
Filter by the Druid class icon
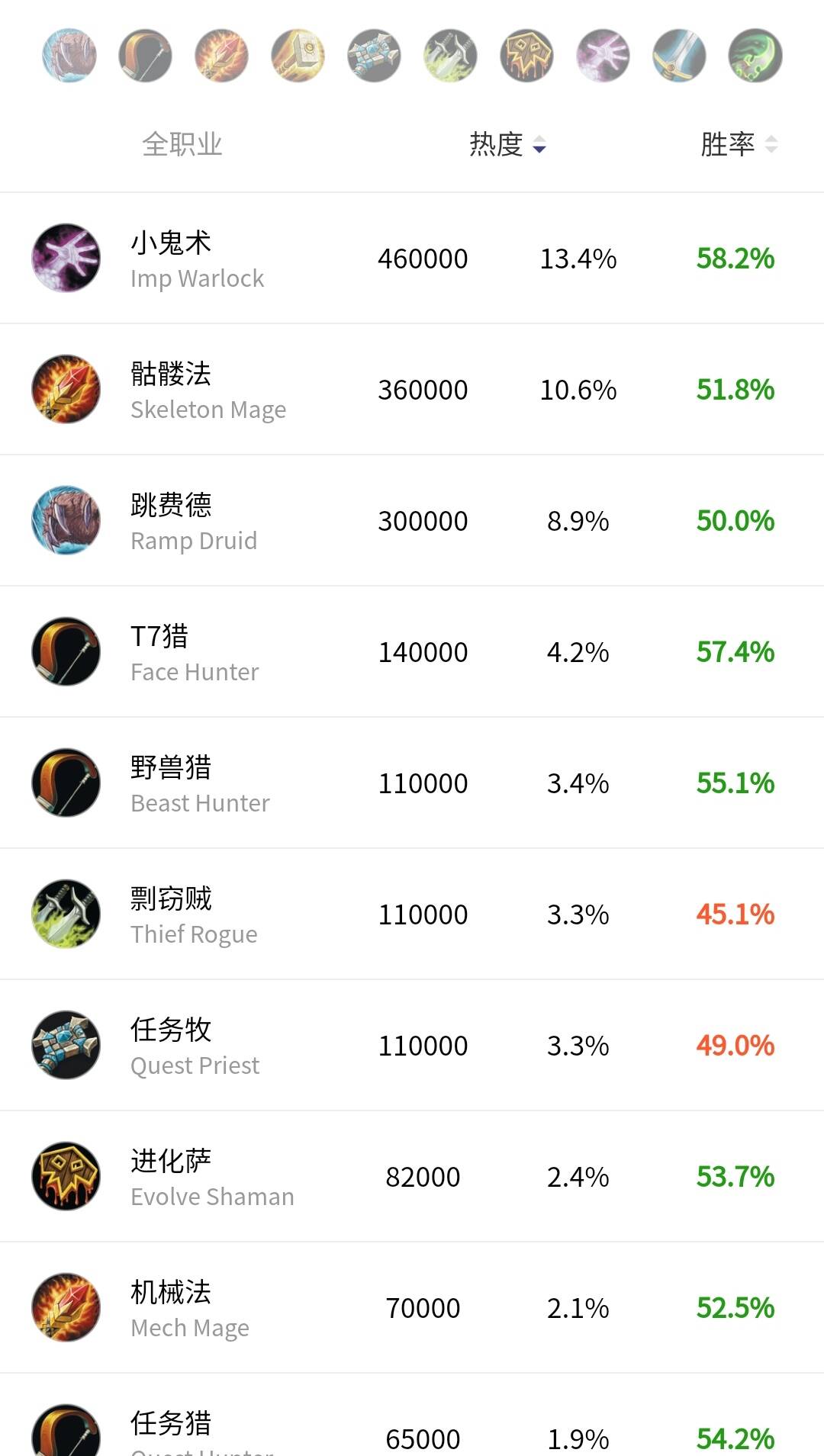69,56
